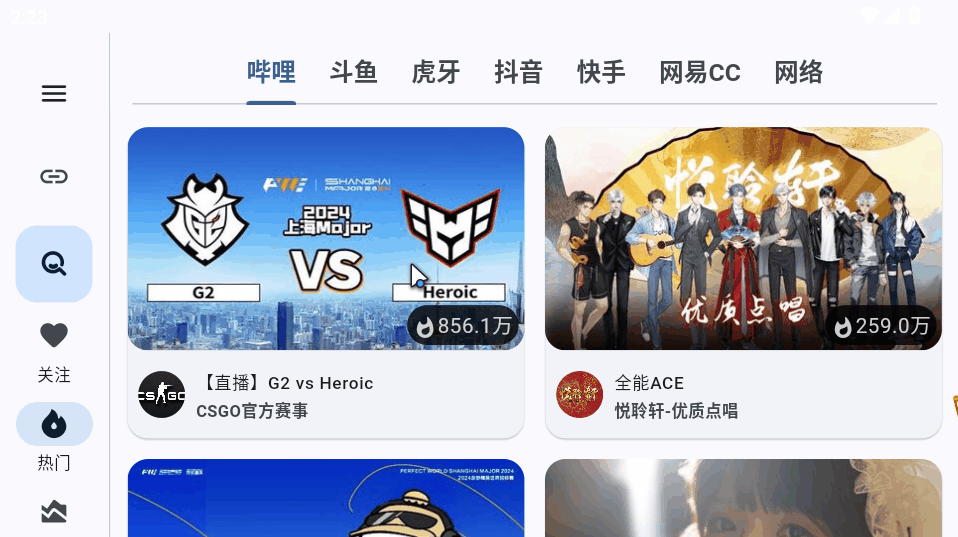Switch to the 网络 tab

click(799, 72)
